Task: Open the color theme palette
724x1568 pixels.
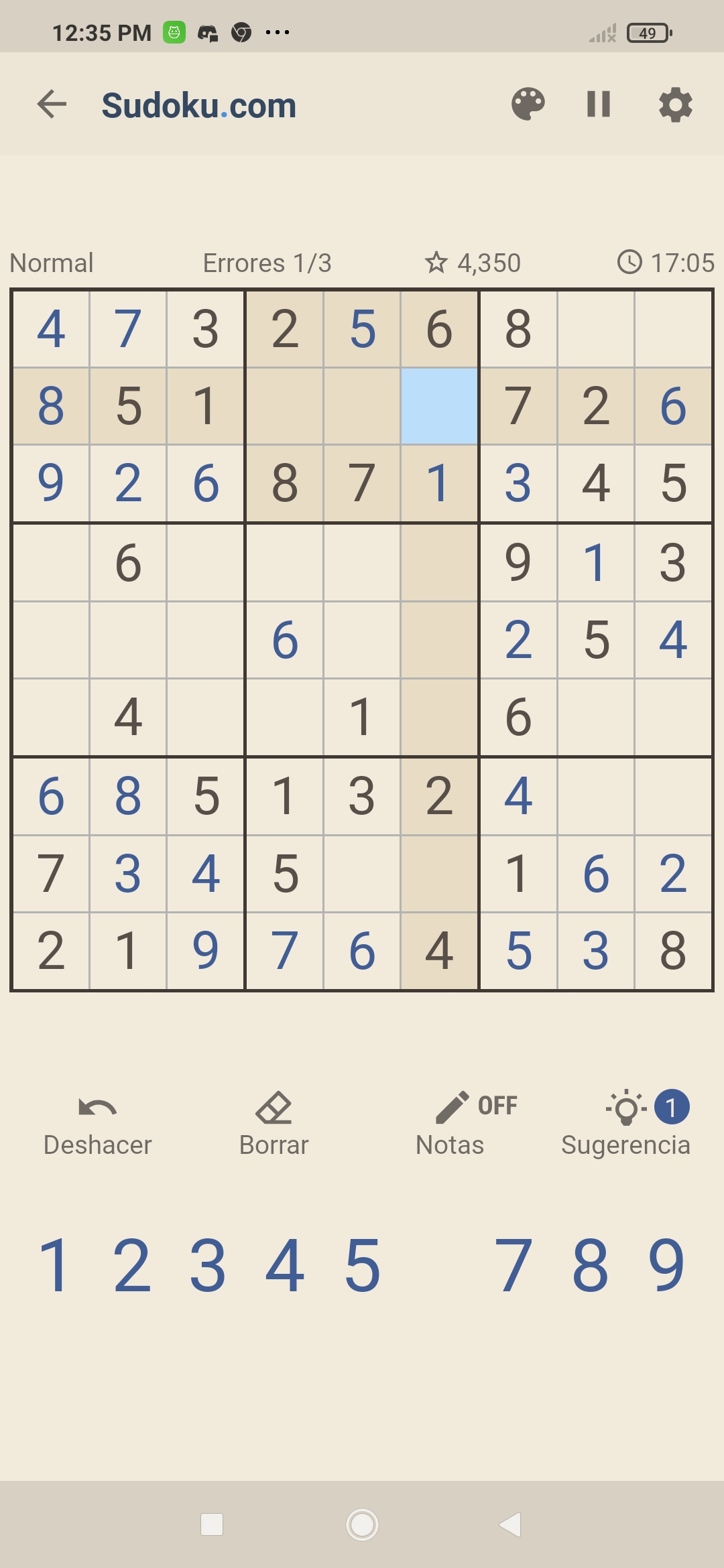Action: tap(528, 105)
